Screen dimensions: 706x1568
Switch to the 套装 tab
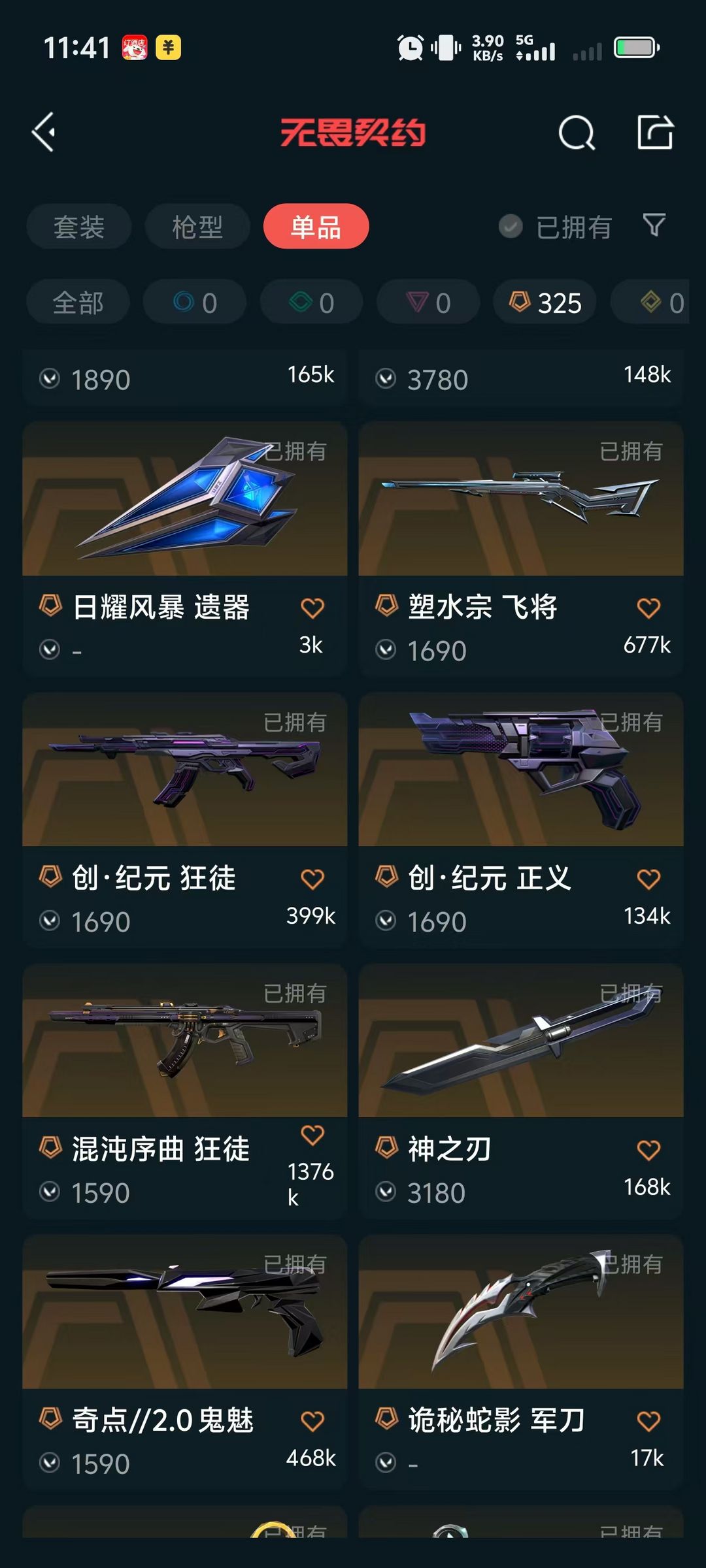pos(79,227)
